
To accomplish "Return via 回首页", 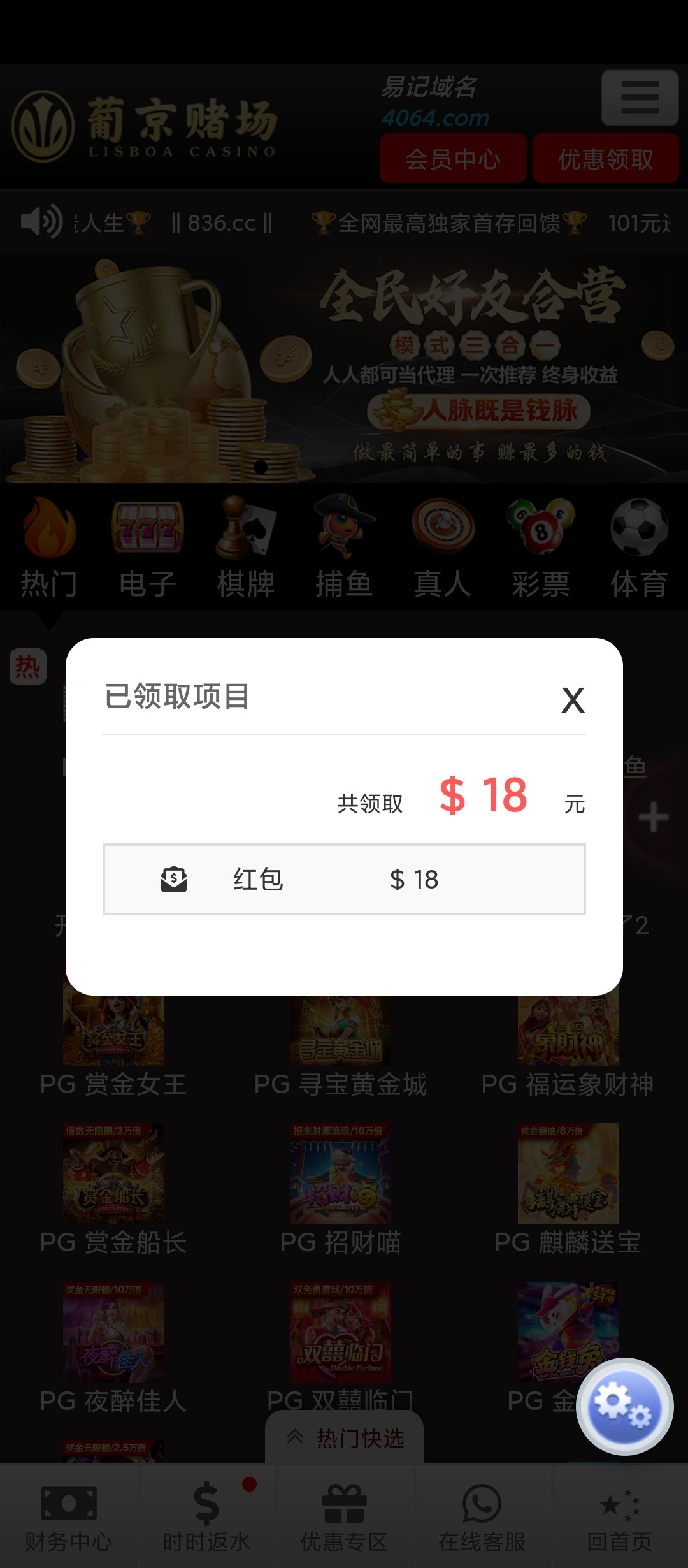I will (619, 1518).
